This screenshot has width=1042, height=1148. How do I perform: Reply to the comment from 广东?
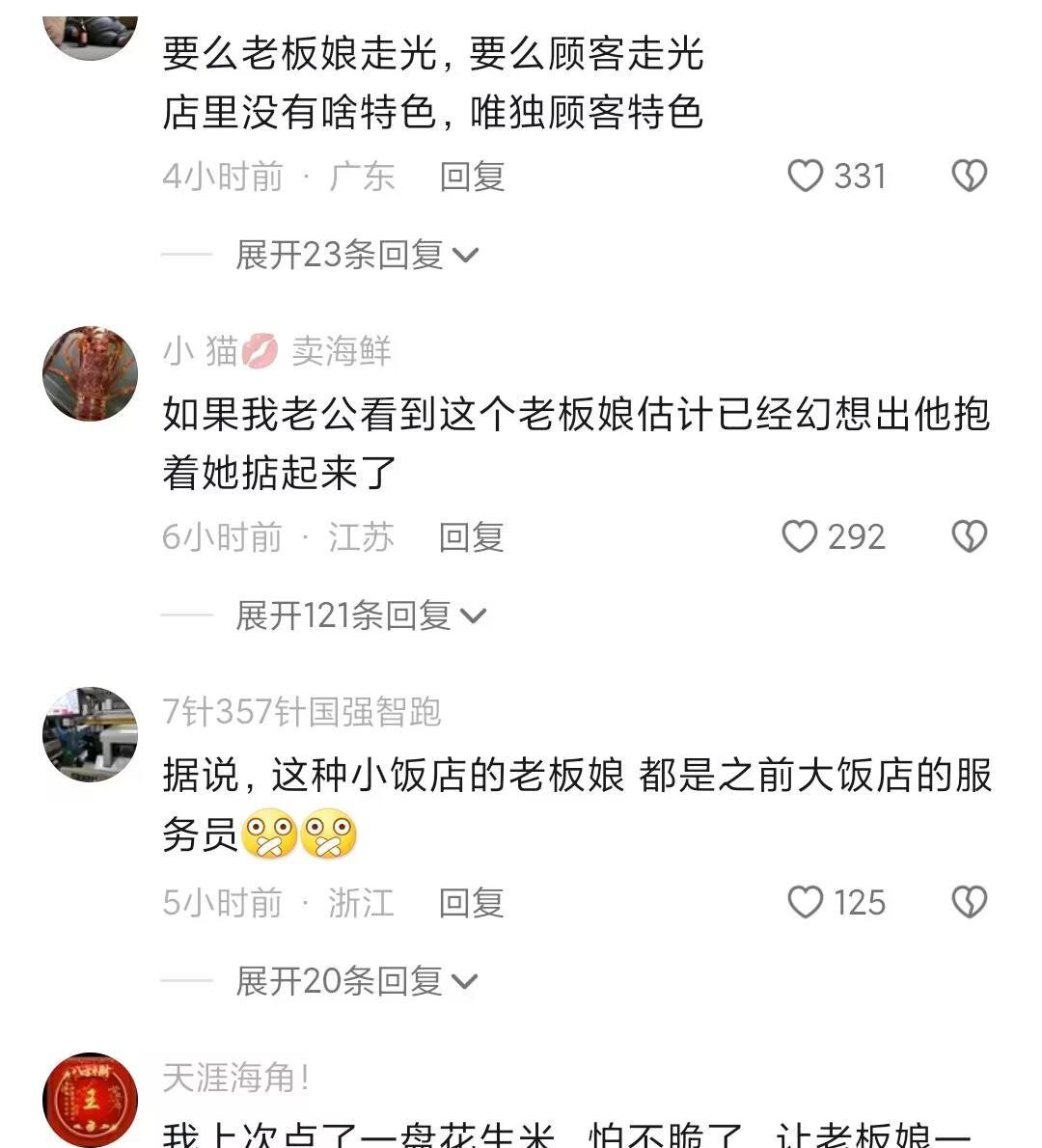tap(472, 177)
